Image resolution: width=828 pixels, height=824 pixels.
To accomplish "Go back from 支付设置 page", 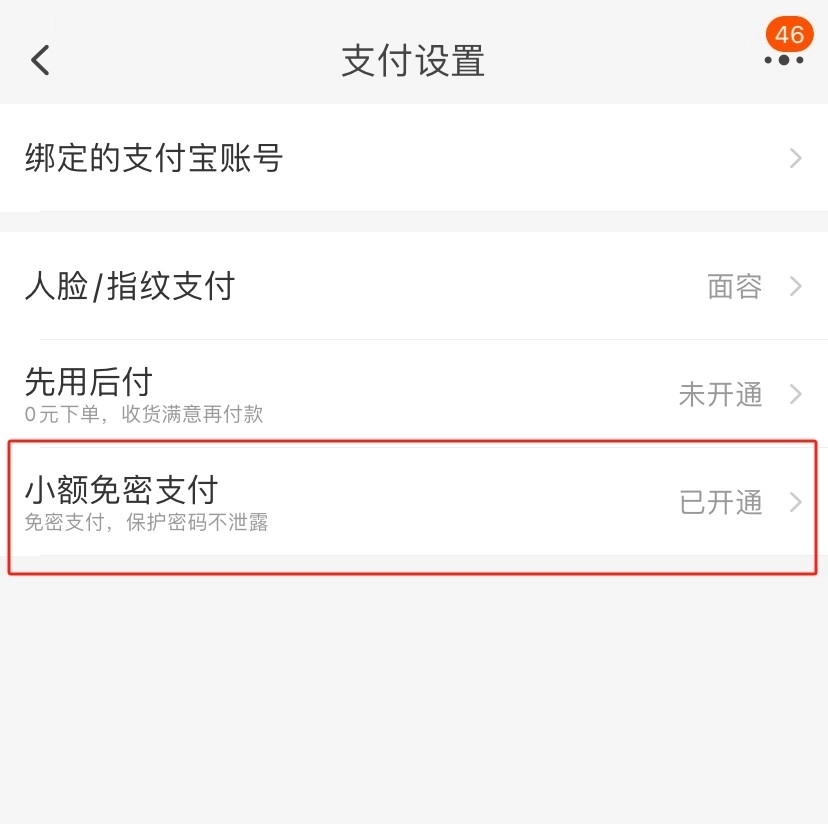I will [x=40, y=60].
